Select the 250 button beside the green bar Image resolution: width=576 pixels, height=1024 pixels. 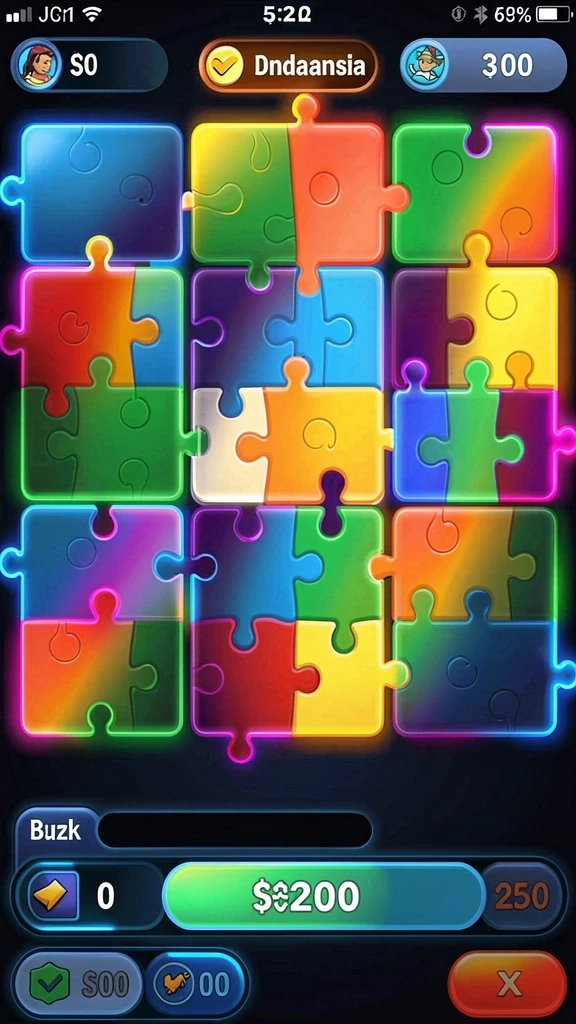tap(522, 896)
